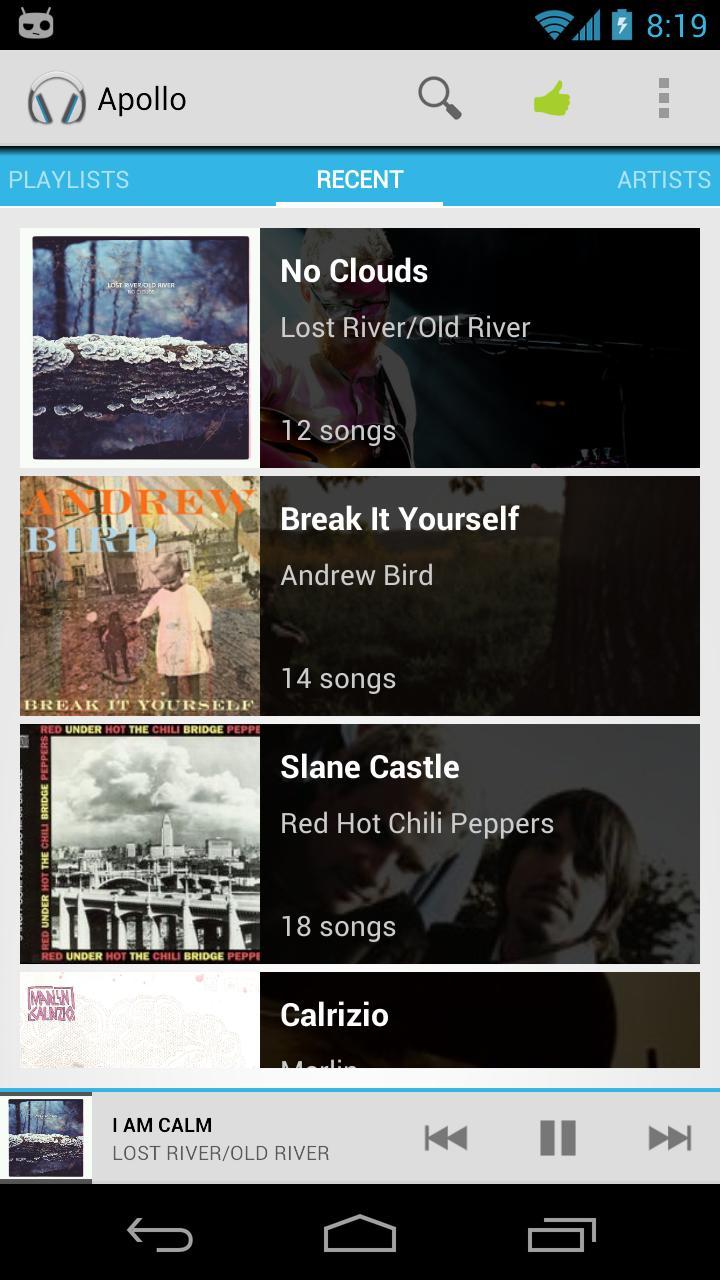
Task: Open the overflow menu
Action: click(x=663, y=99)
